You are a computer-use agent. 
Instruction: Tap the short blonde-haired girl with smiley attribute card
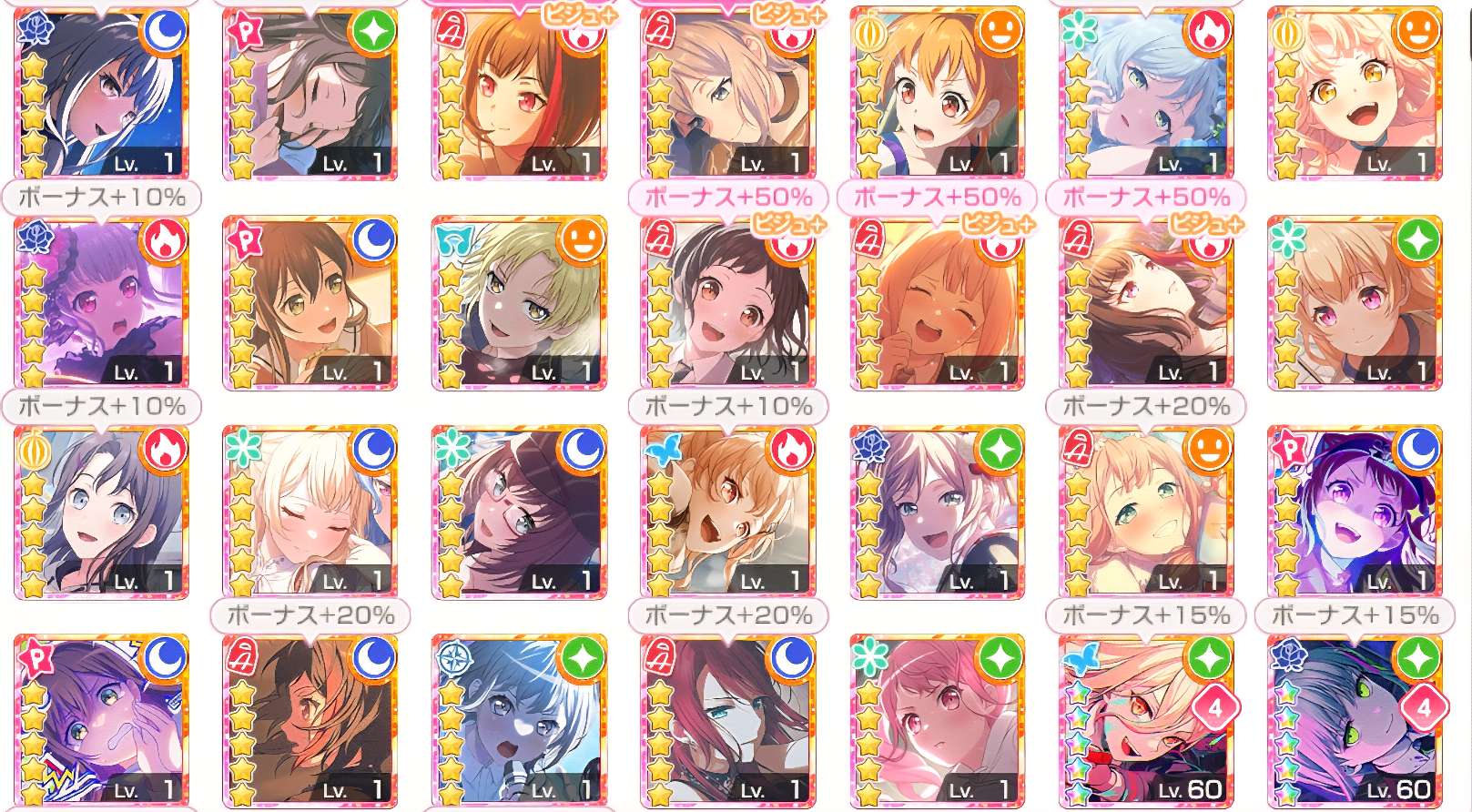pos(518,302)
